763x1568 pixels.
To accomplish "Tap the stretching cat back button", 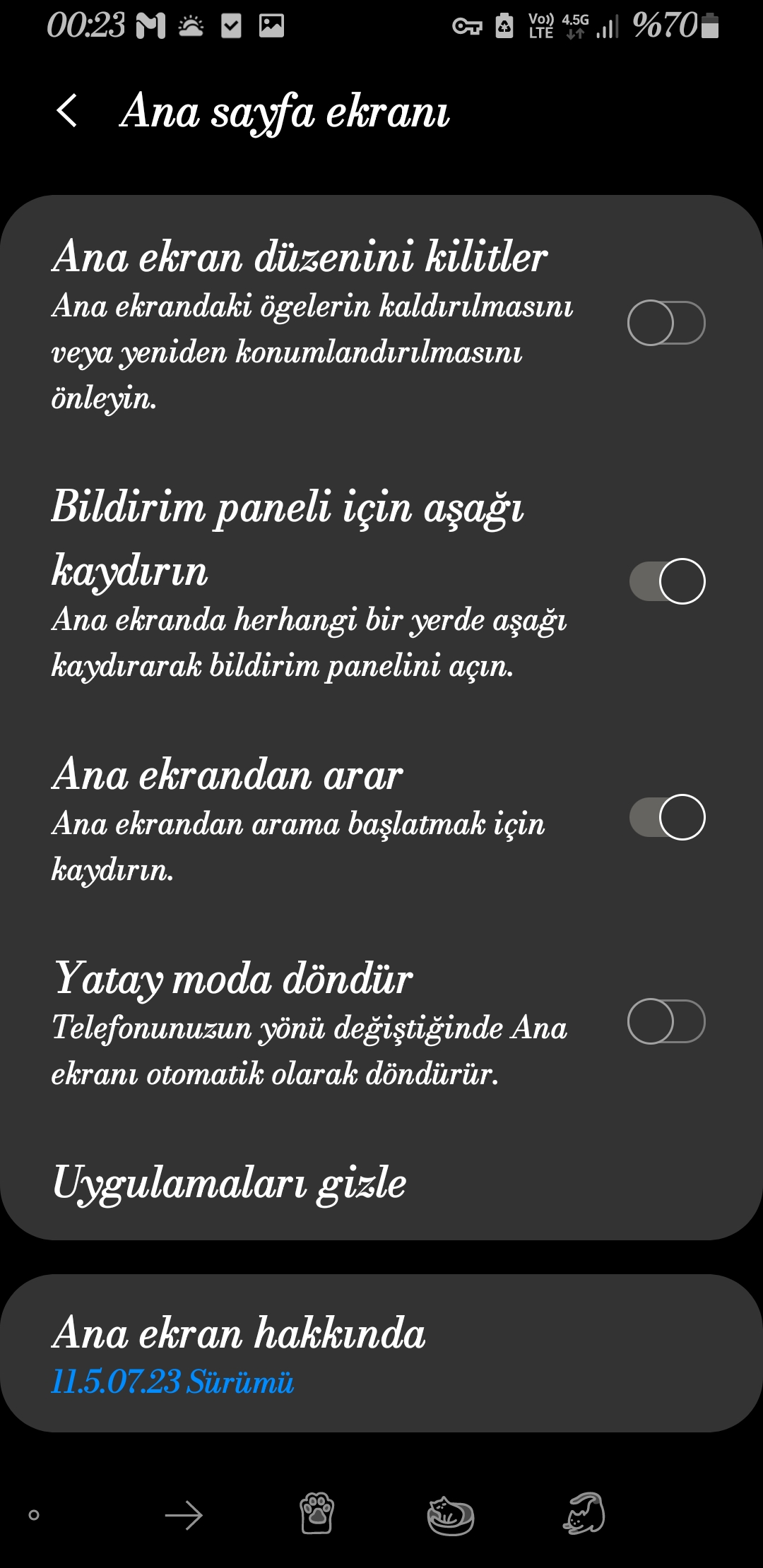I will (x=584, y=1513).
